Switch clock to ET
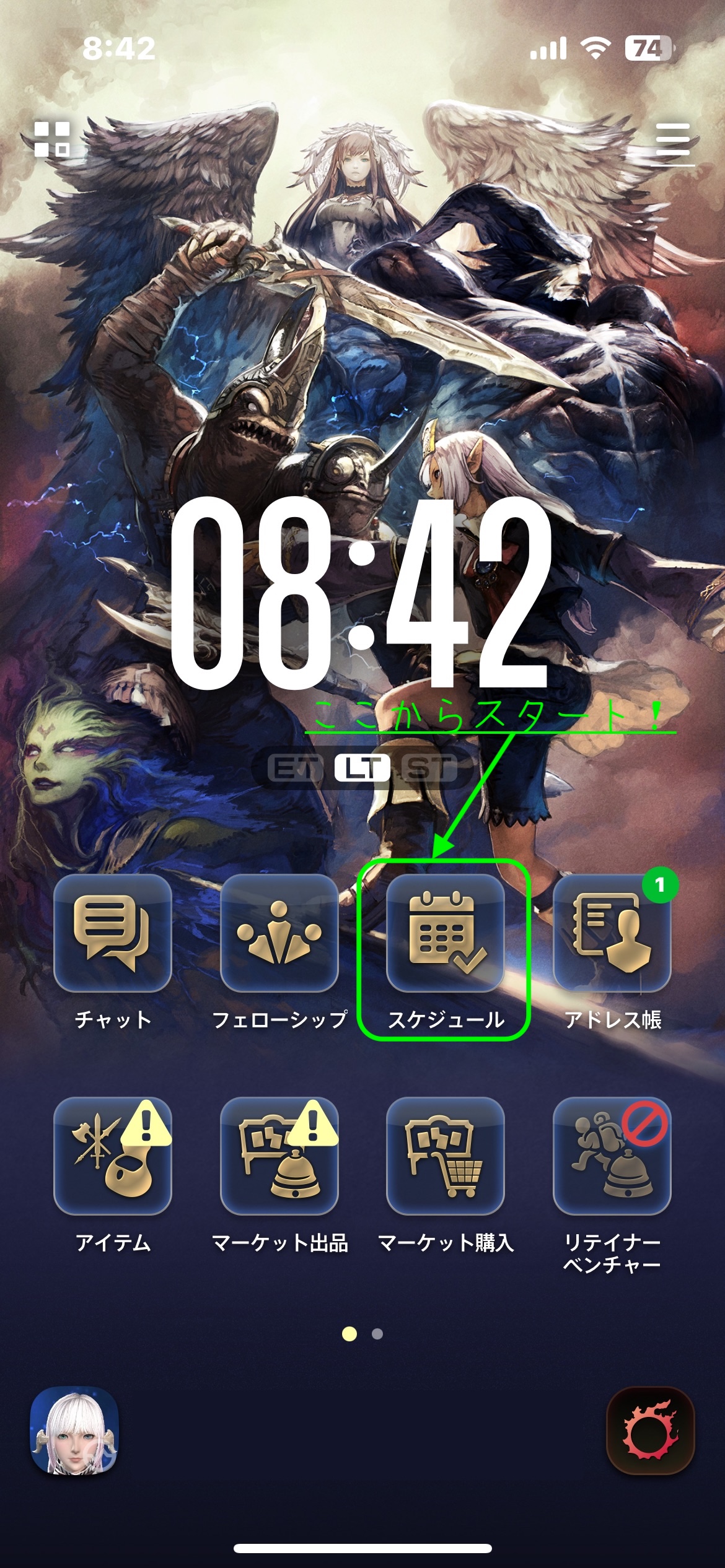The width and height of the screenshot is (725, 1568). [296, 769]
